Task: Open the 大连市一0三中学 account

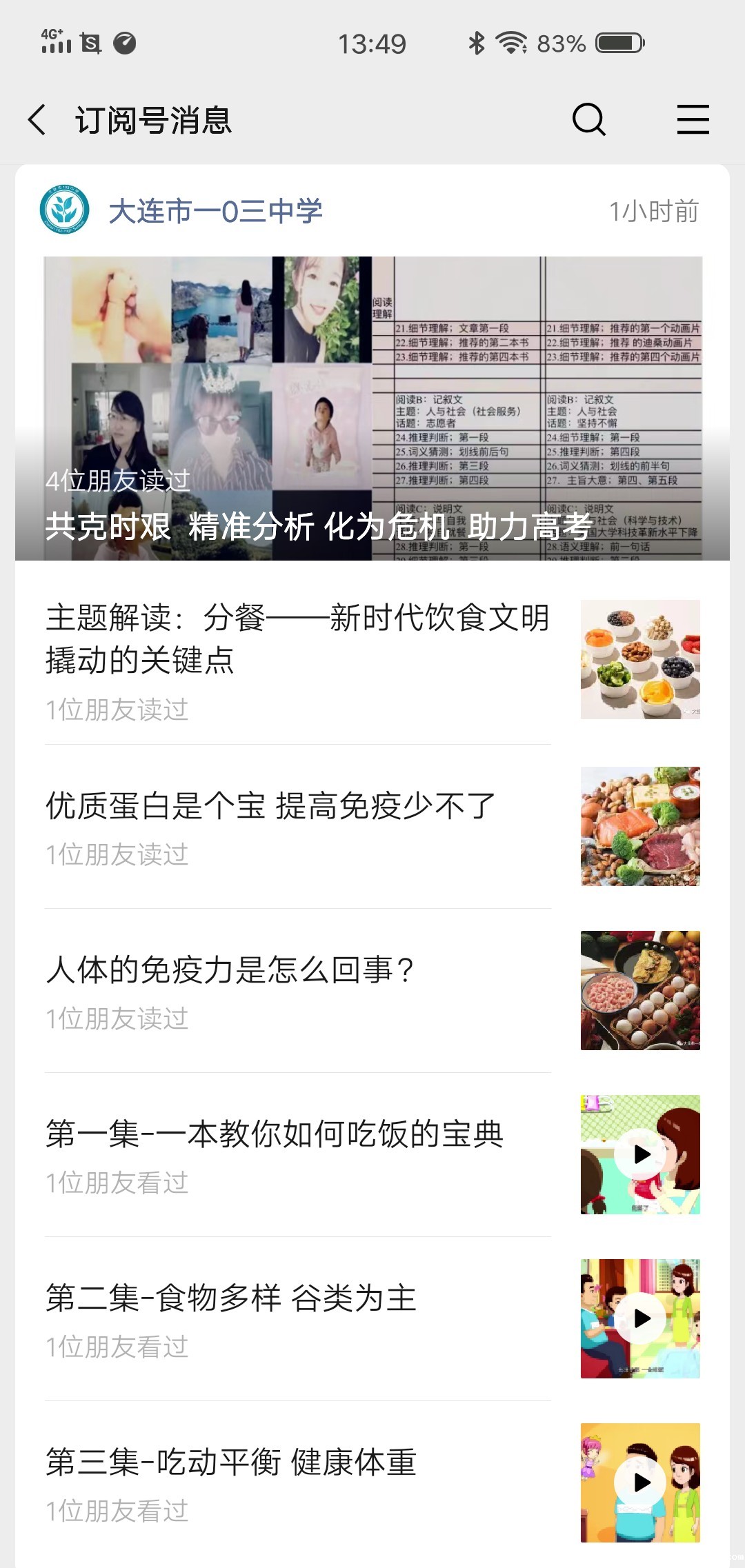Action: (215, 211)
